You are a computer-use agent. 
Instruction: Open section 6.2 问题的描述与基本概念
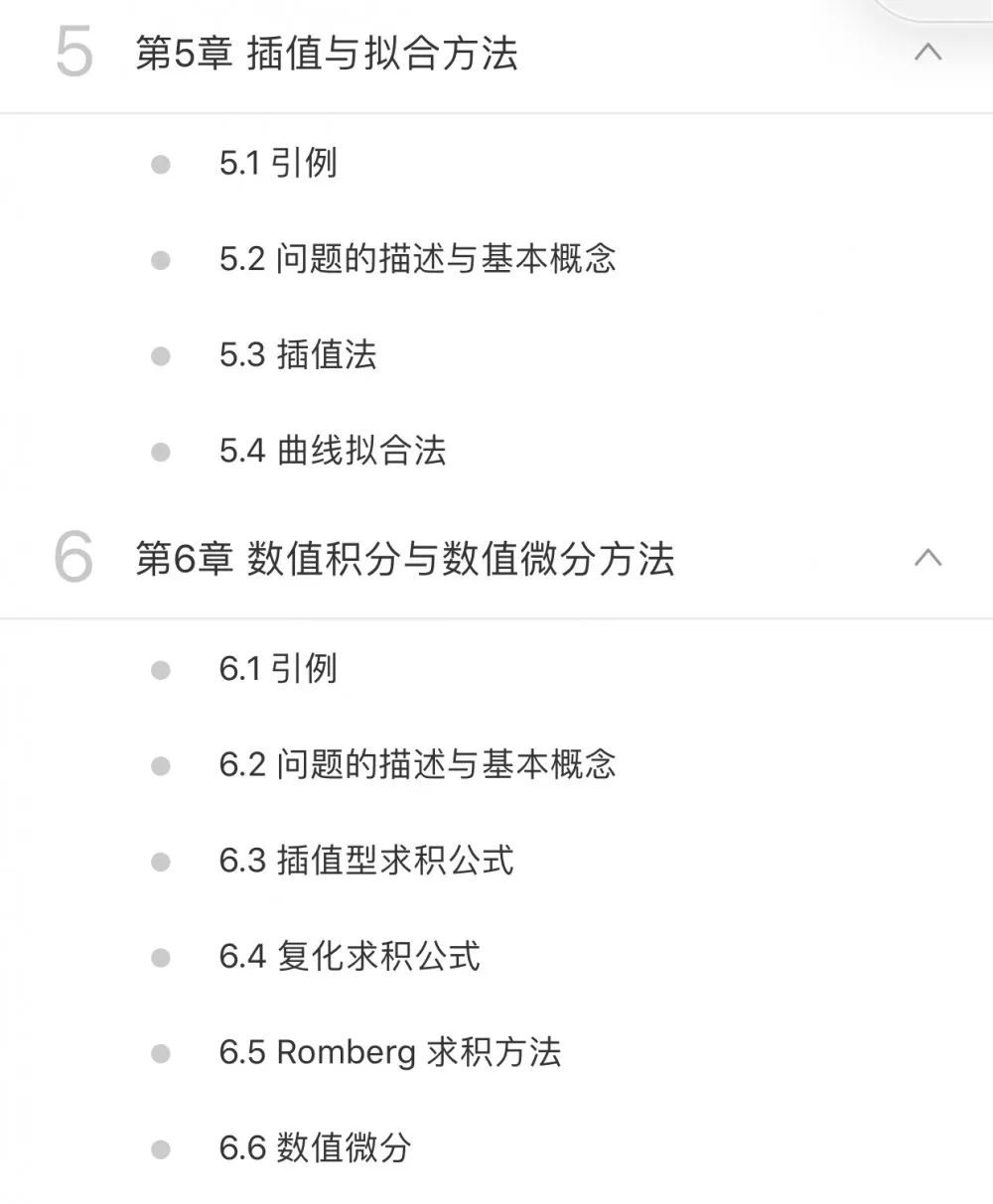pos(417,765)
